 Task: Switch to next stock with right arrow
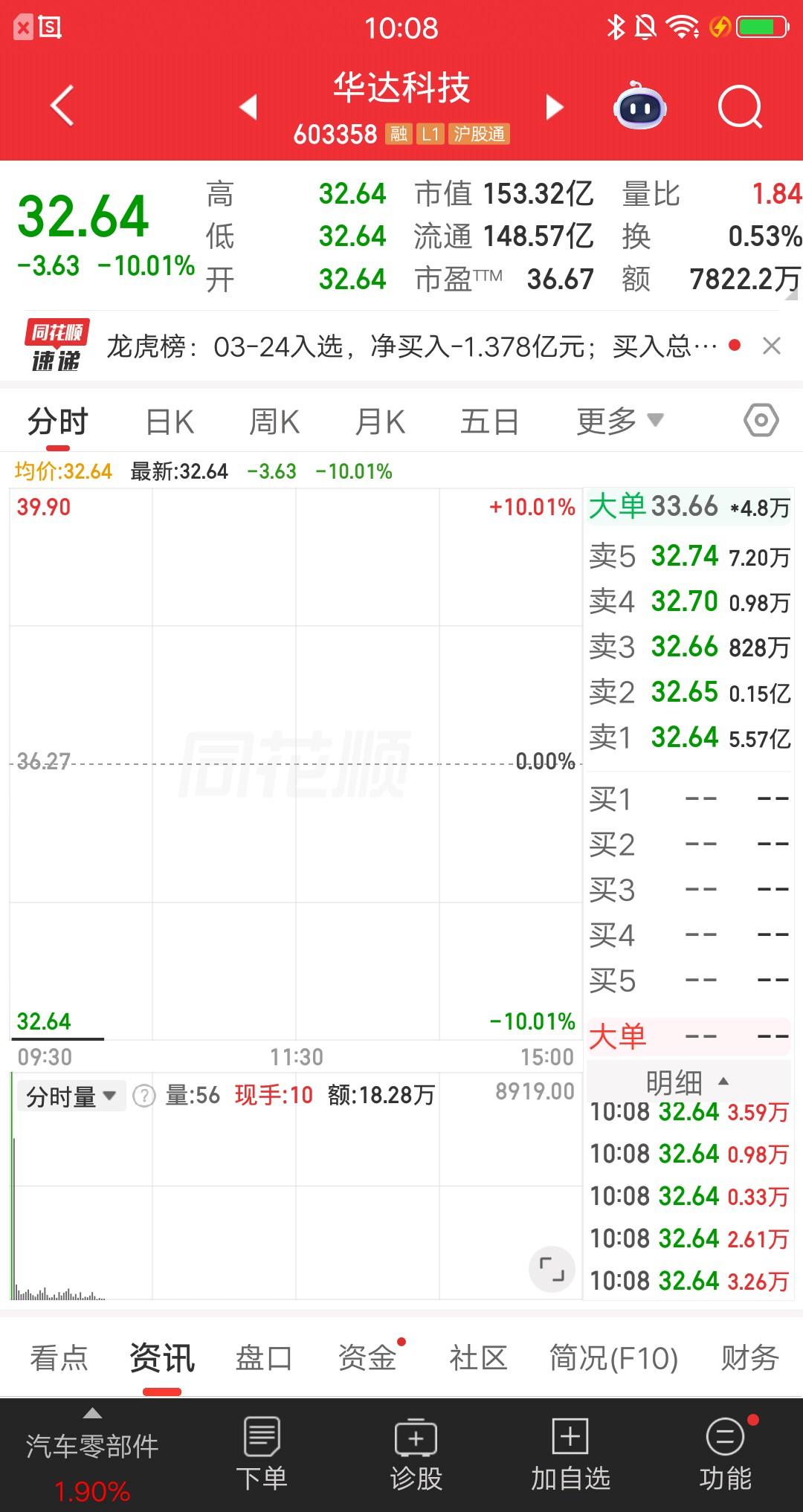(x=553, y=106)
